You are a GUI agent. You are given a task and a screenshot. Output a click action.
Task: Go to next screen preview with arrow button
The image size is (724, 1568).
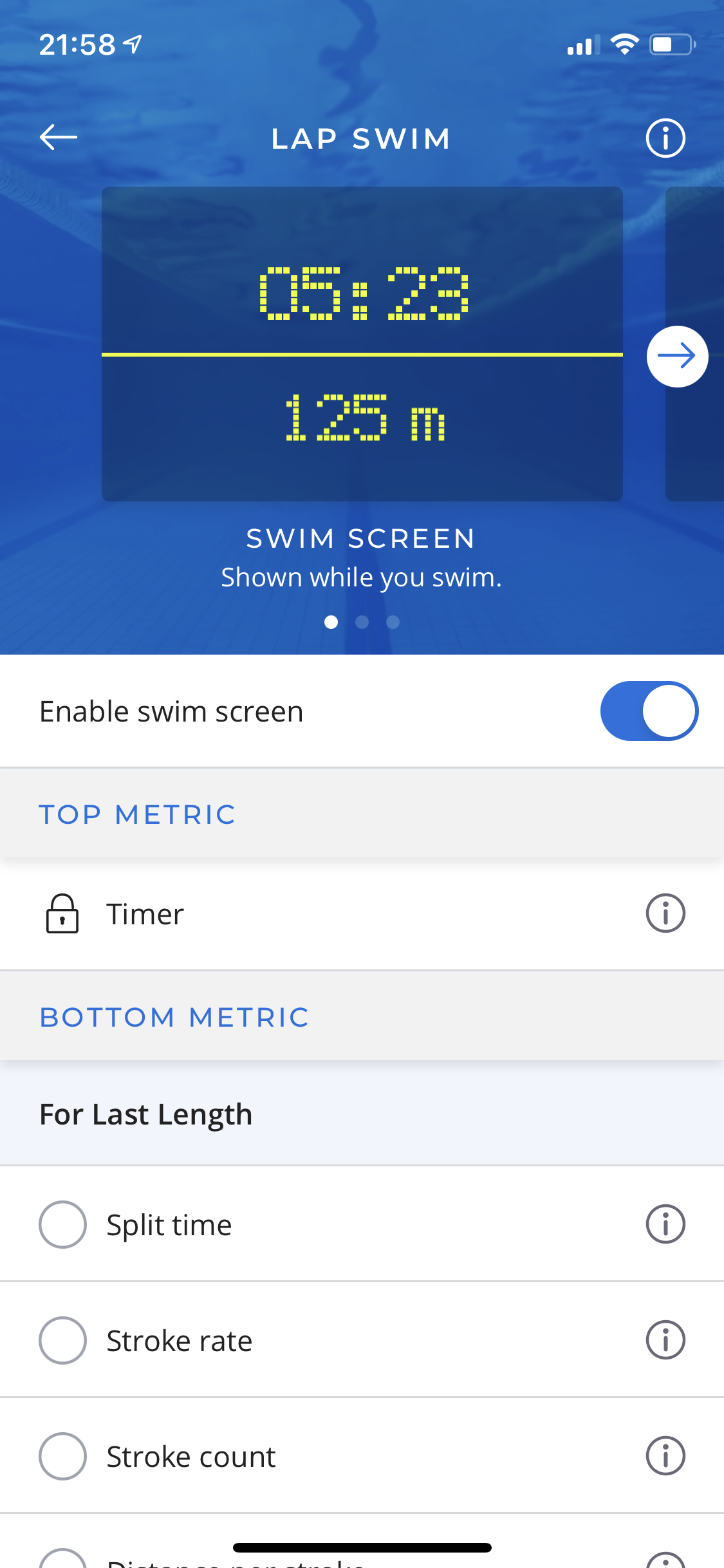pyautogui.click(x=677, y=357)
